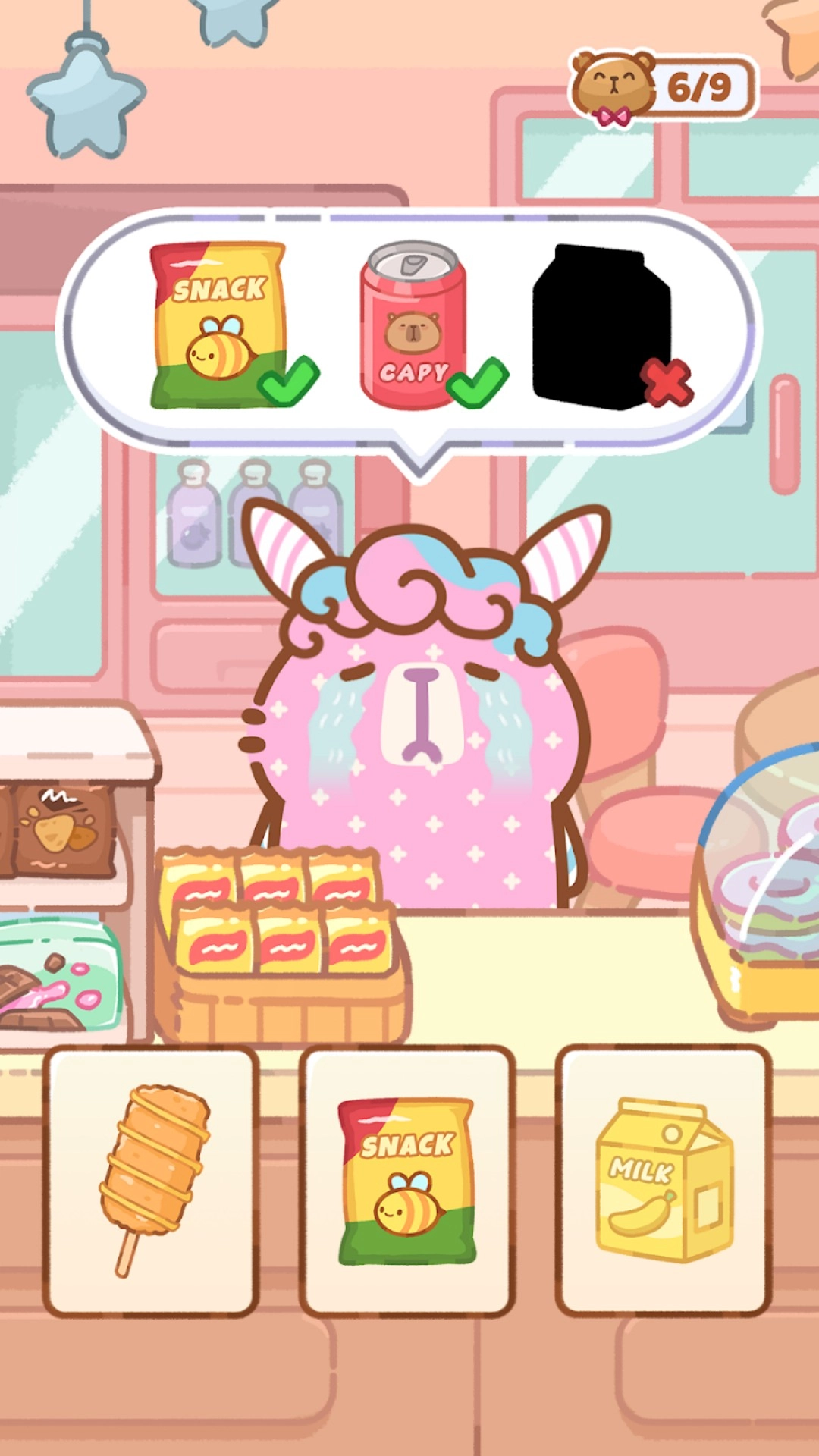Viewport: 819px width, 1456px height.
Task: Choose the banana Milk carton card
Action: pyautogui.click(x=664, y=1181)
